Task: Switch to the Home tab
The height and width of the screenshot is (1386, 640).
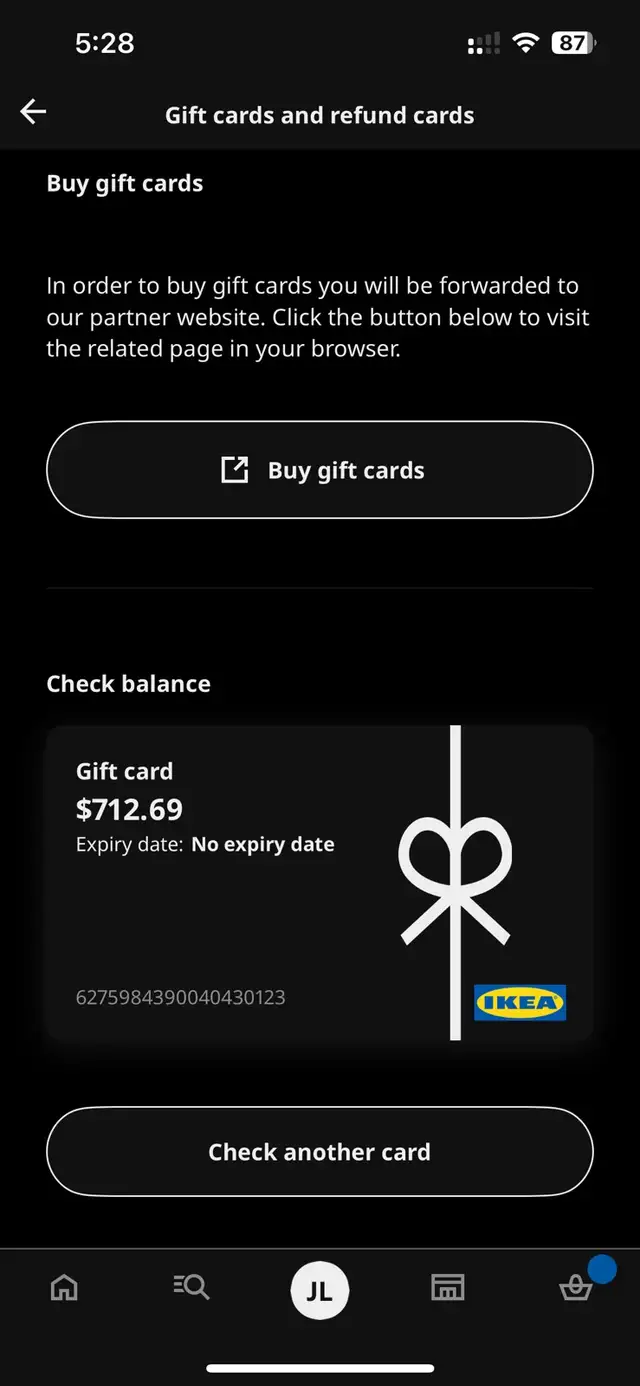Action: pyautogui.click(x=64, y=1288)
